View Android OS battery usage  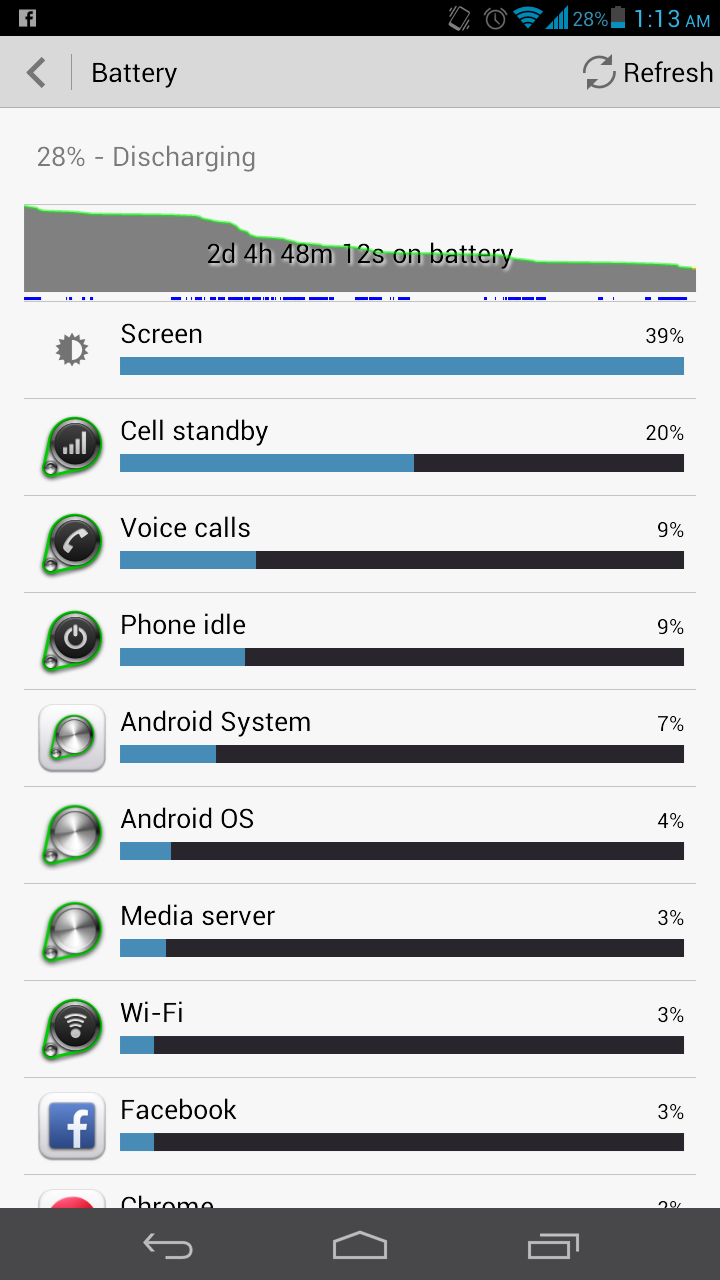click(x=360, y=835)
